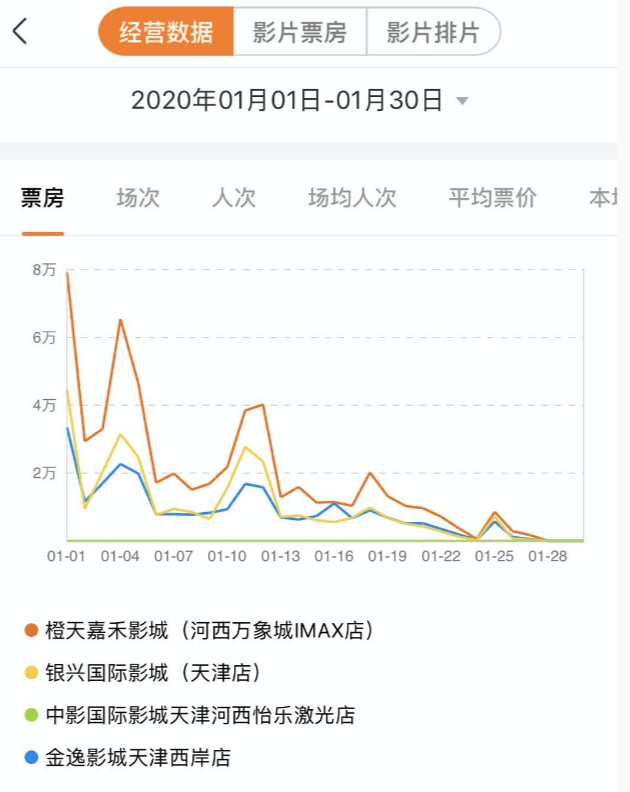Switch to the 人次 tab
630x792 pixels.
coord(234,198)
